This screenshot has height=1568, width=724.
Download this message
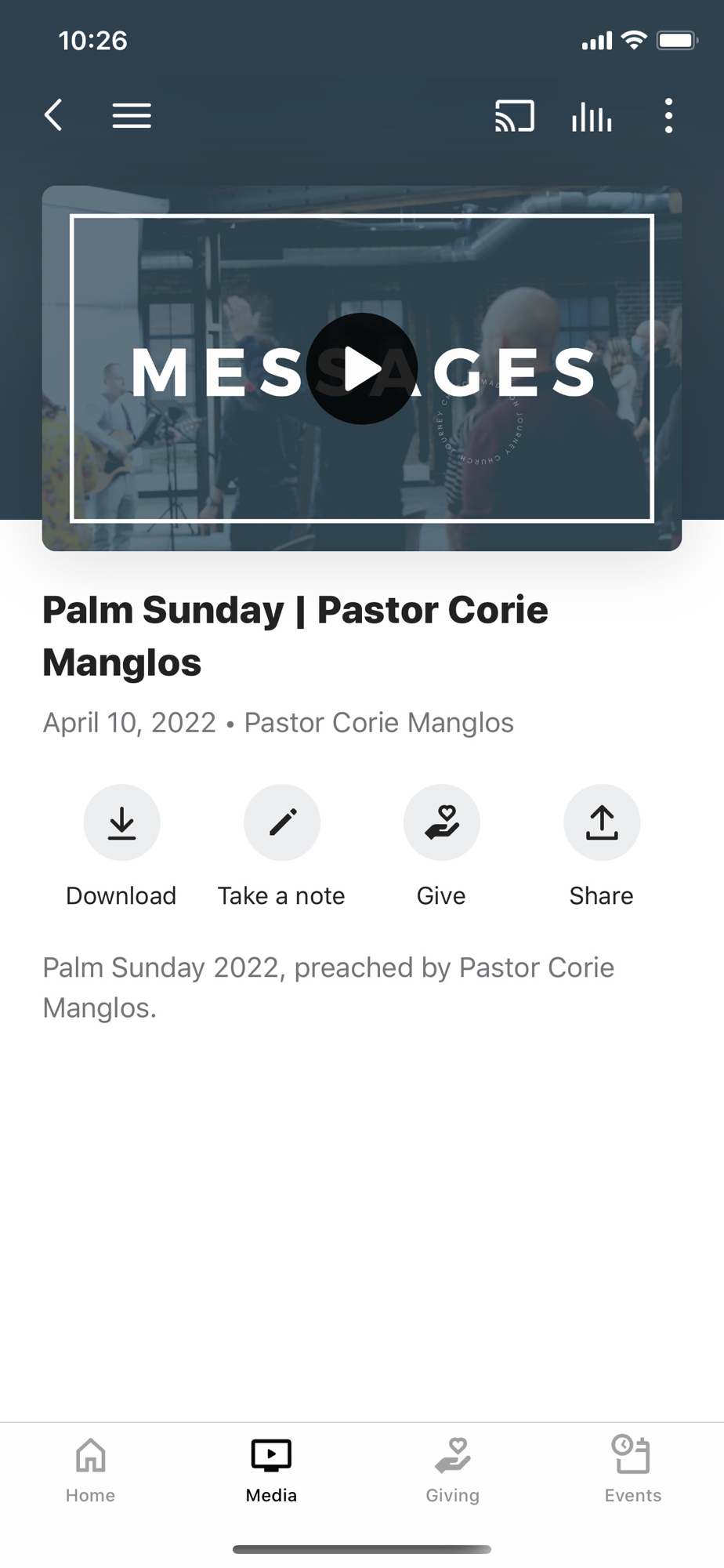121,823
